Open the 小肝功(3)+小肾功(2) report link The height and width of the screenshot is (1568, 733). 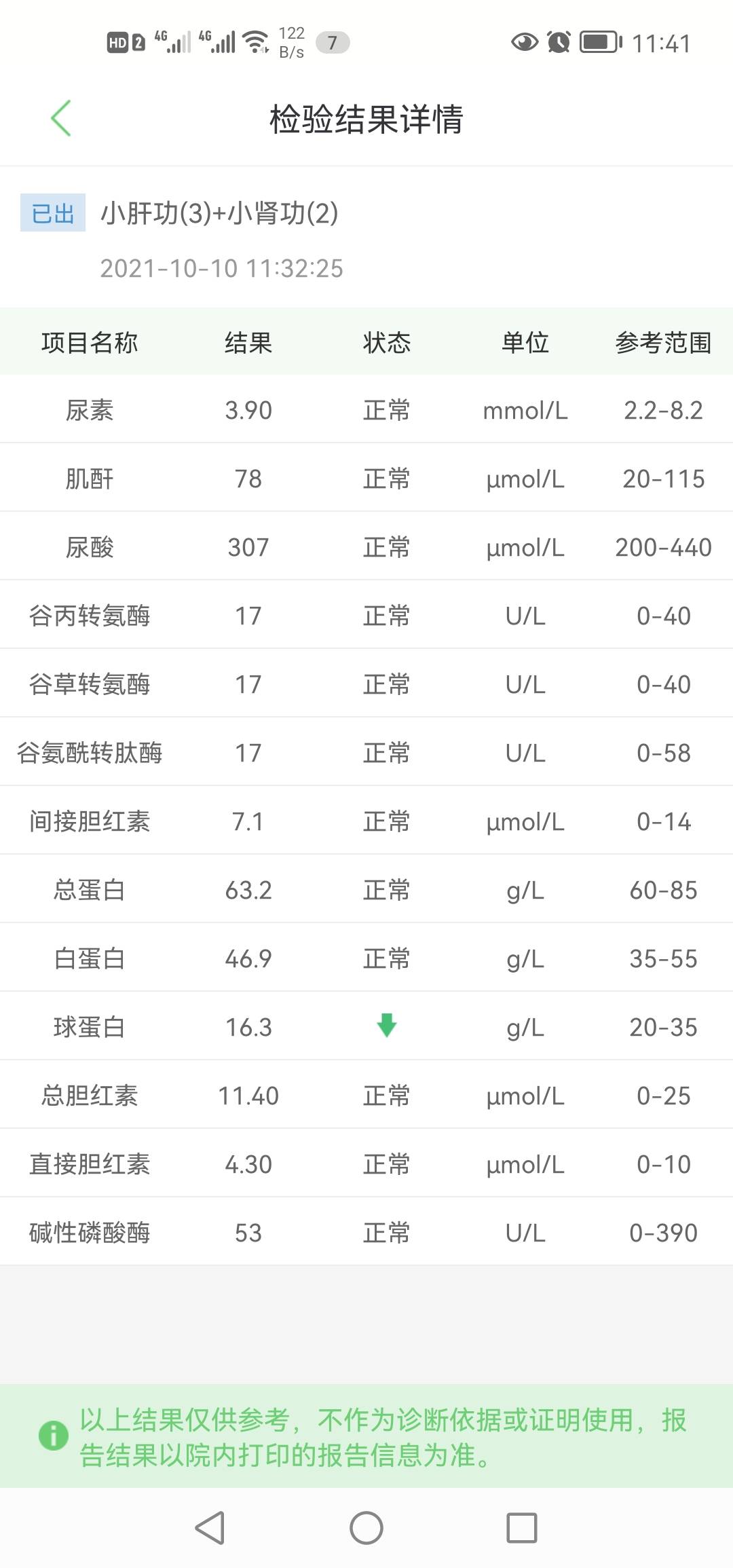click(221, 214)
